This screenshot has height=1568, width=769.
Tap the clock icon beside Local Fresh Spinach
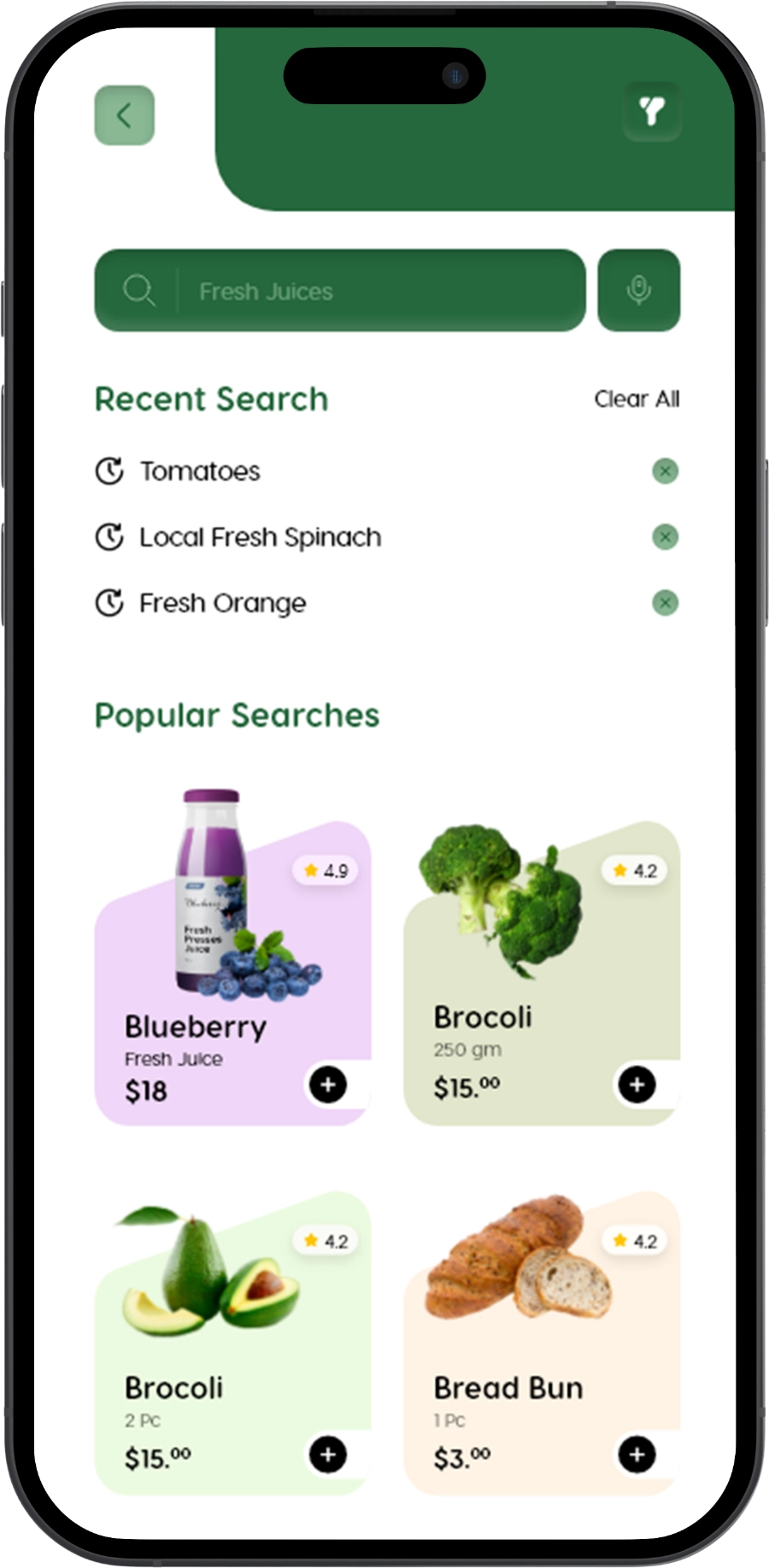pos(109,537)
